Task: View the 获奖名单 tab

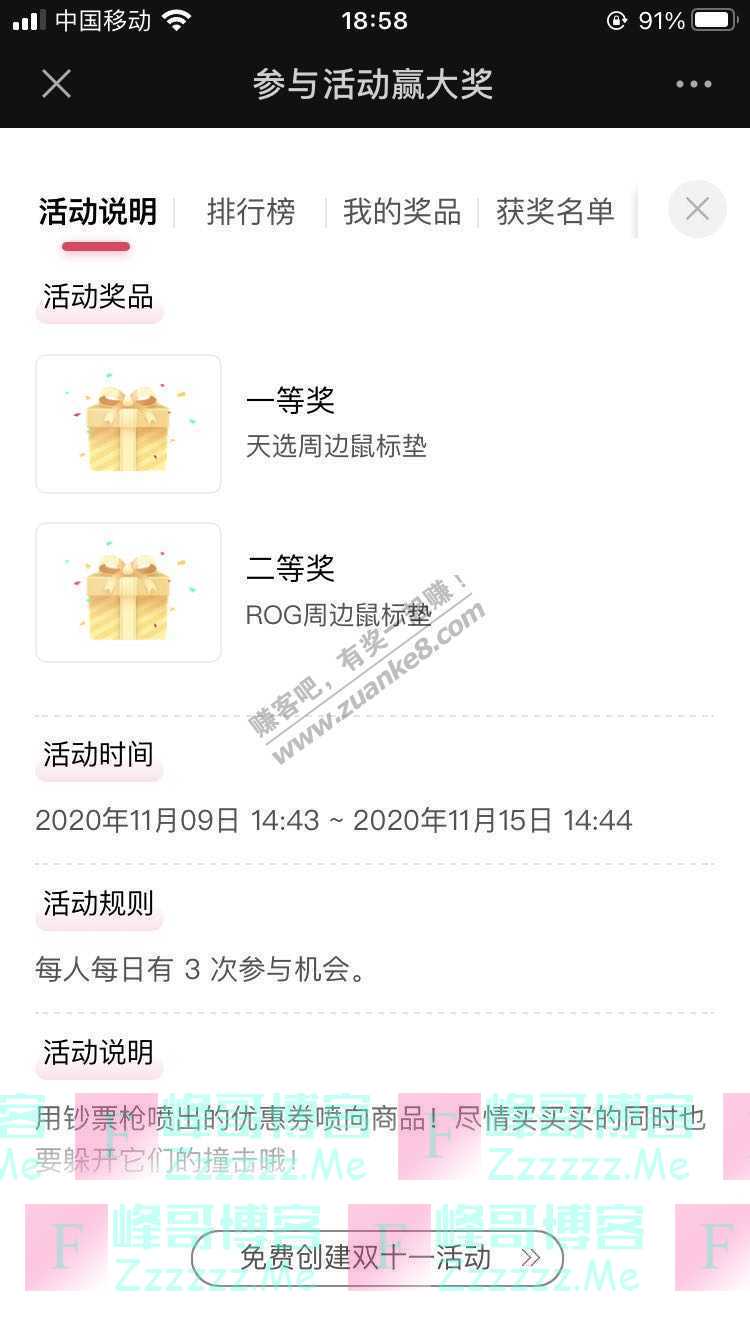Action: (555, 212)
